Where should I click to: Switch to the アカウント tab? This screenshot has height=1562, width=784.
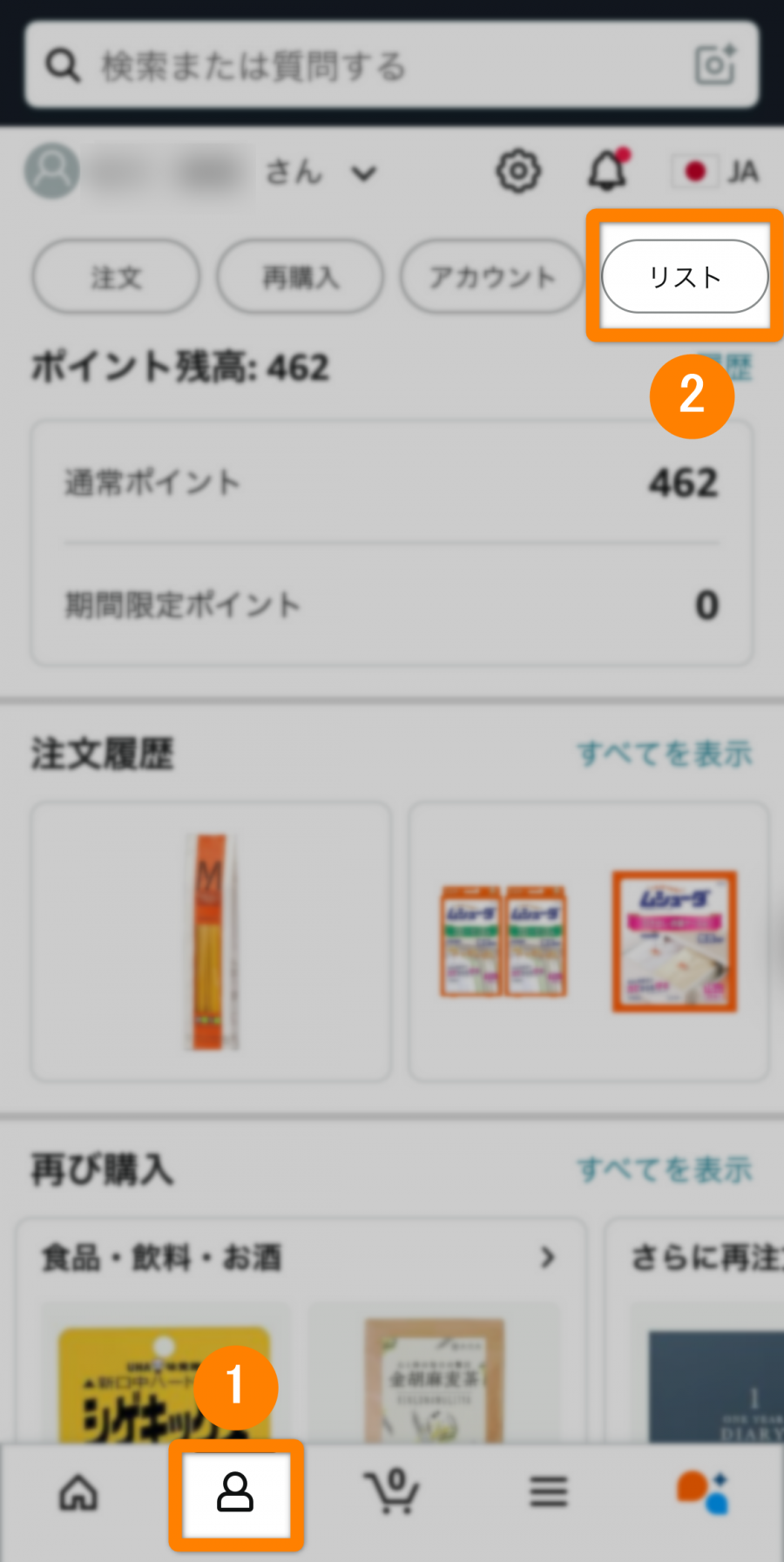click(490, 277)
